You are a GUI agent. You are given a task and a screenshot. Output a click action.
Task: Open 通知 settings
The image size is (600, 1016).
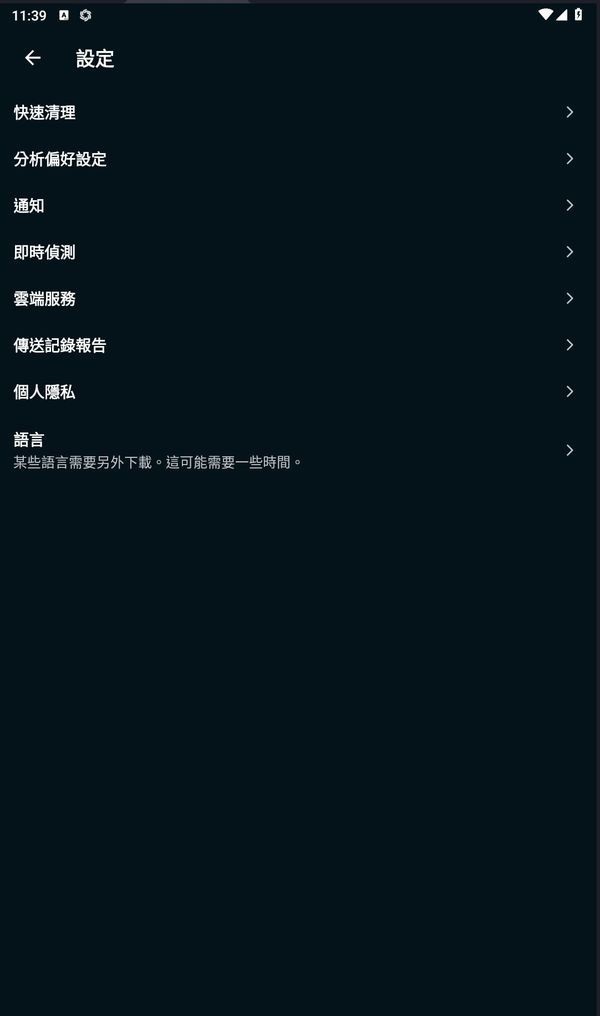tap(300, 206)
